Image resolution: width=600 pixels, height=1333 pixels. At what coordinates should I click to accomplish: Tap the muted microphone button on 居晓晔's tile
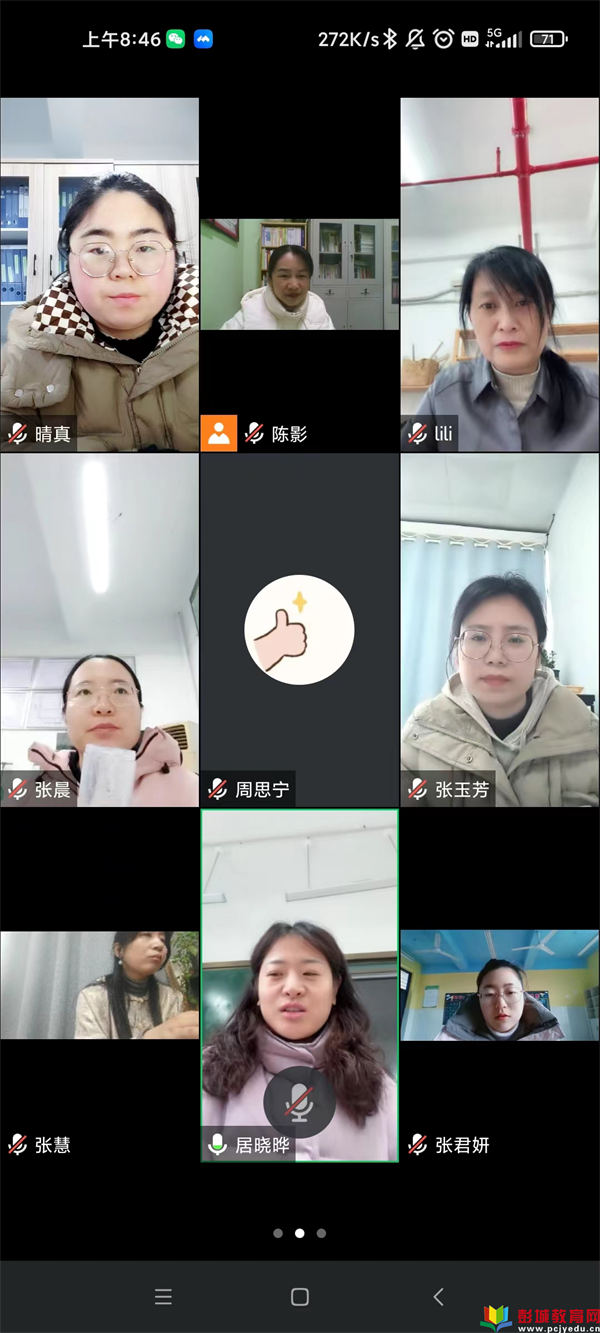(x=298, y=1101)
